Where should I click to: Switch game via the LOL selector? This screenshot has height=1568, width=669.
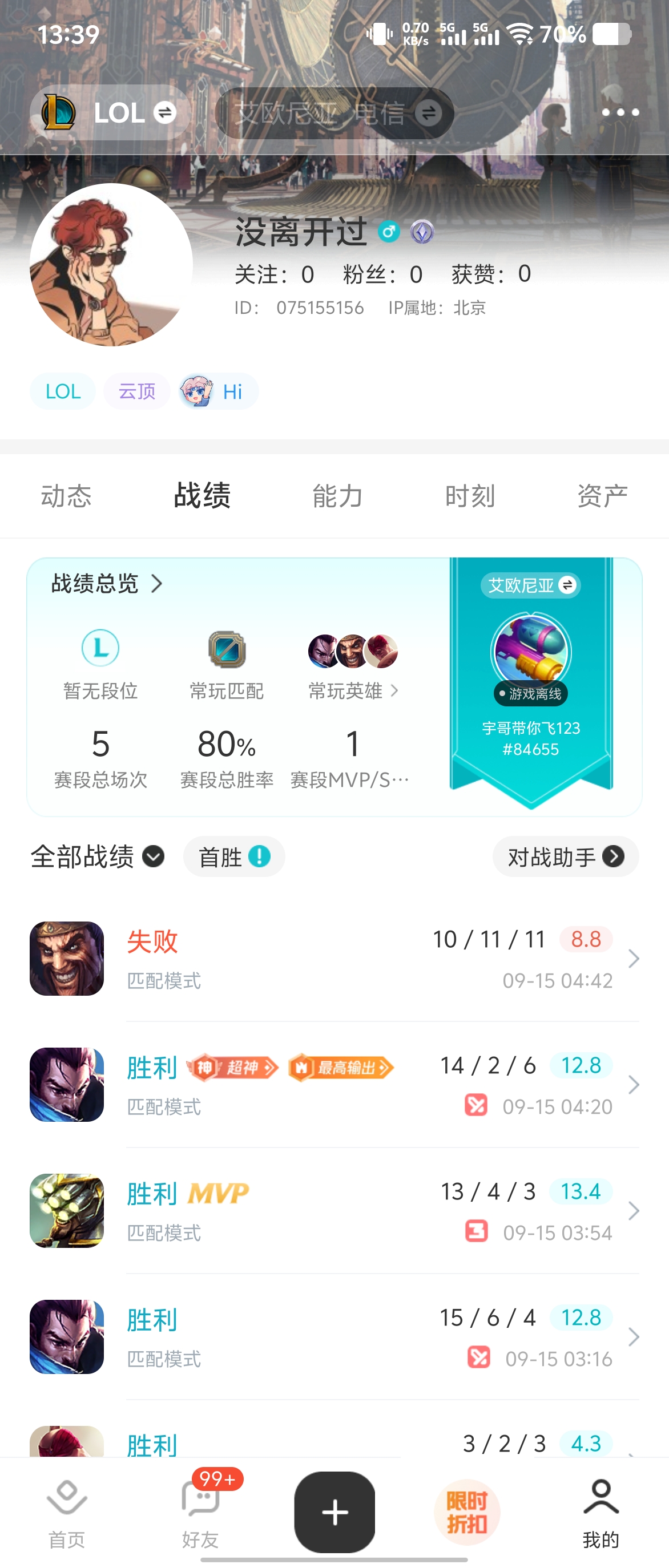click(110, 112)
